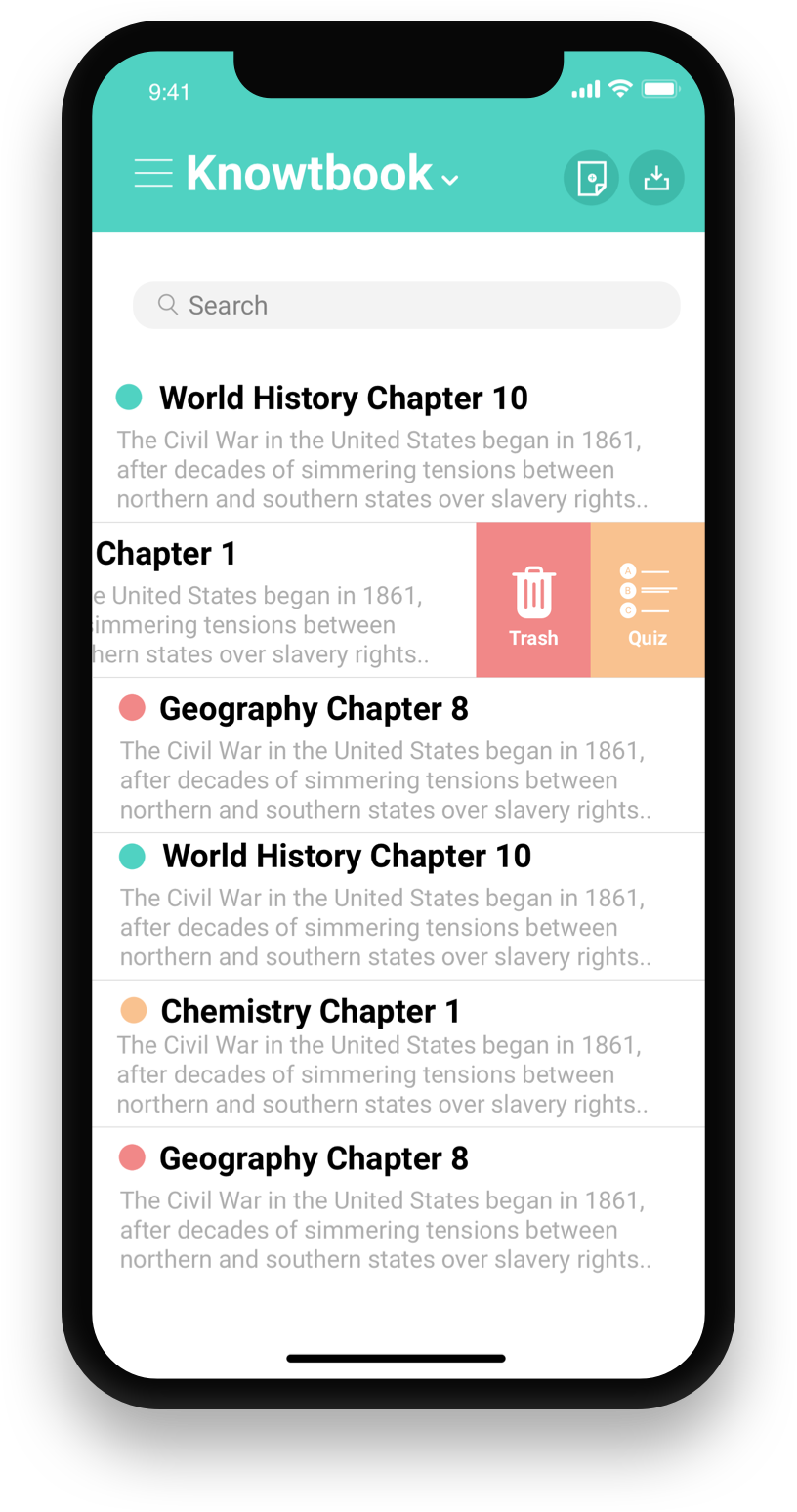Viewport: 797px width, 1512px height.
Task: Trash the swiped Chapter 1 note
Action: pos(533,600)
